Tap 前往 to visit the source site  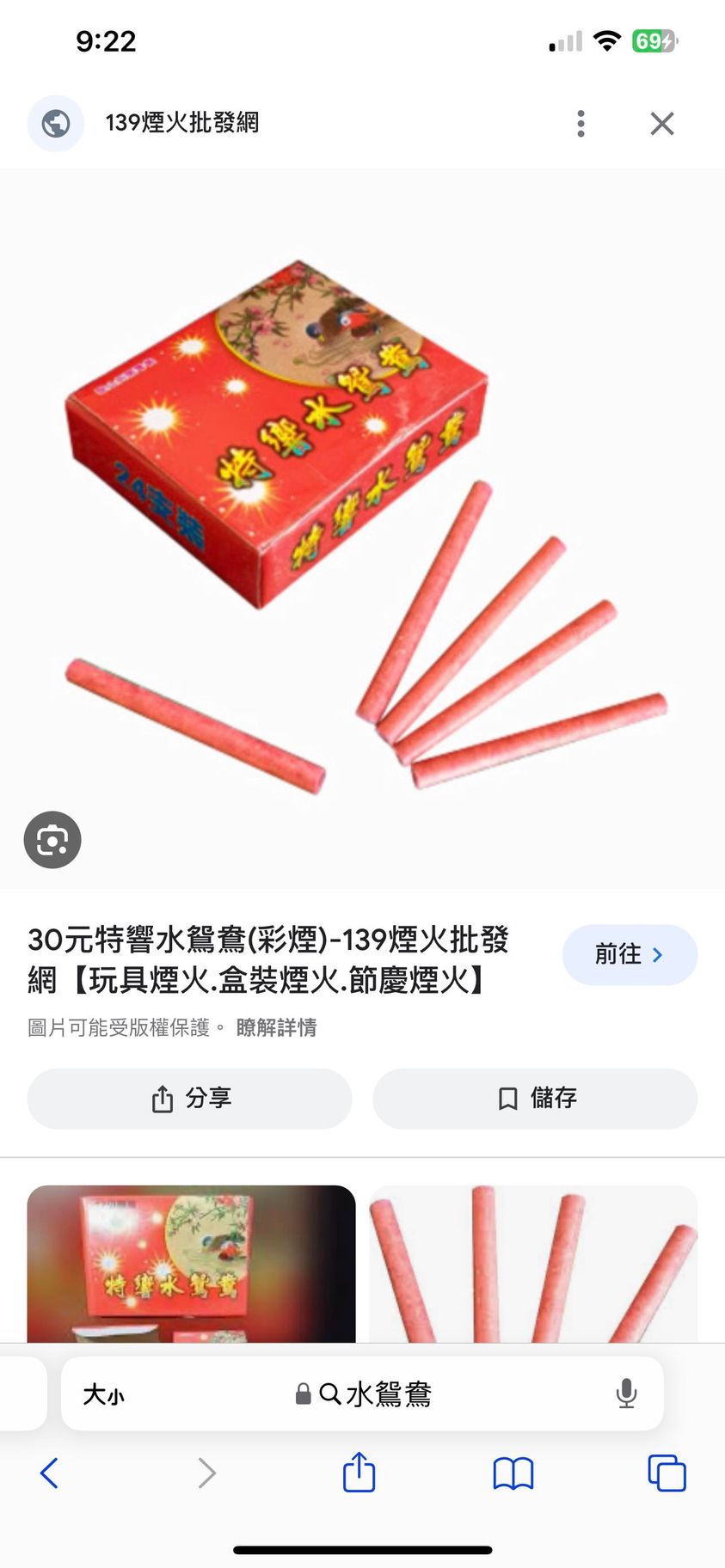click(630, 955)
